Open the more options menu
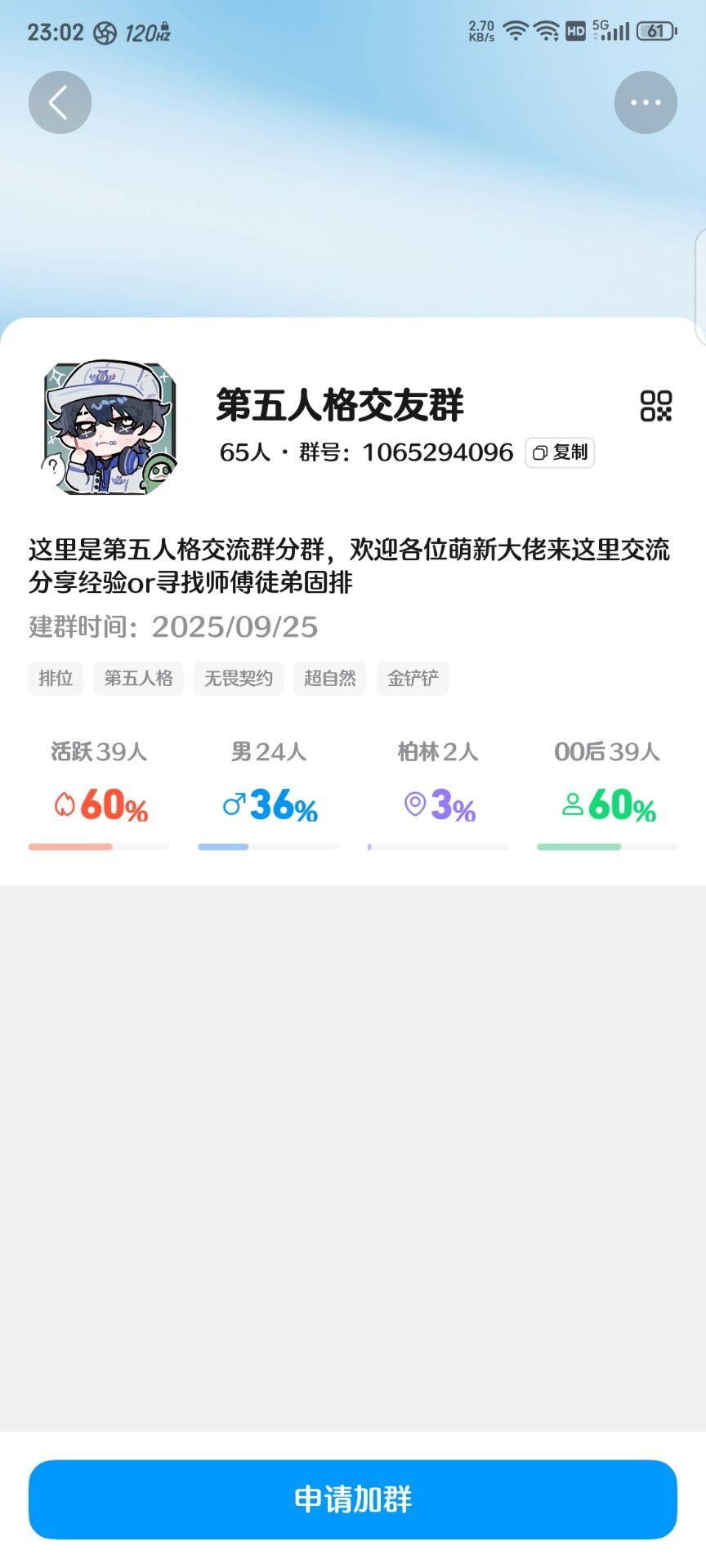706x1568 pixels. (x=646, y=101)
